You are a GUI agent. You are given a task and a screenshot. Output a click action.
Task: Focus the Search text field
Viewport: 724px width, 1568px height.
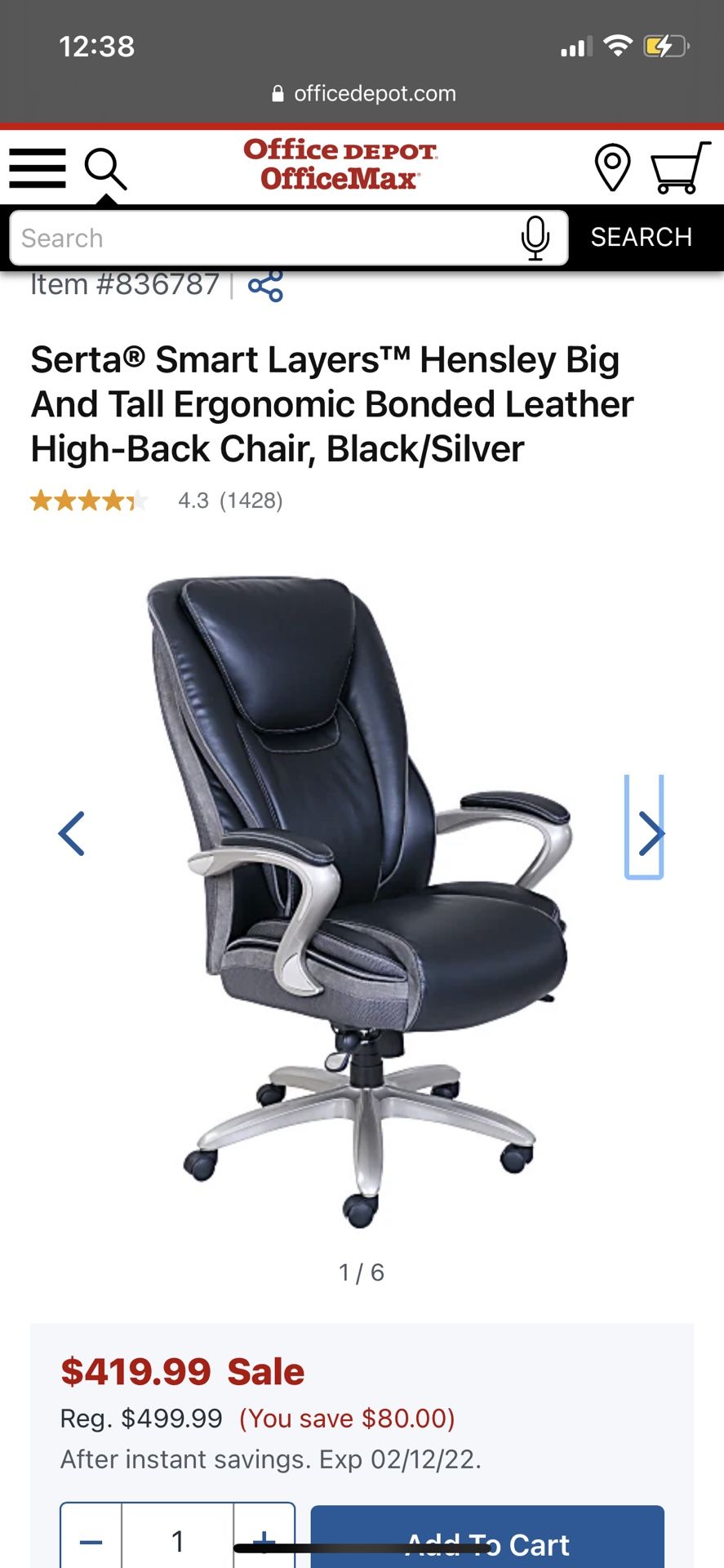(x=264, y=238)
